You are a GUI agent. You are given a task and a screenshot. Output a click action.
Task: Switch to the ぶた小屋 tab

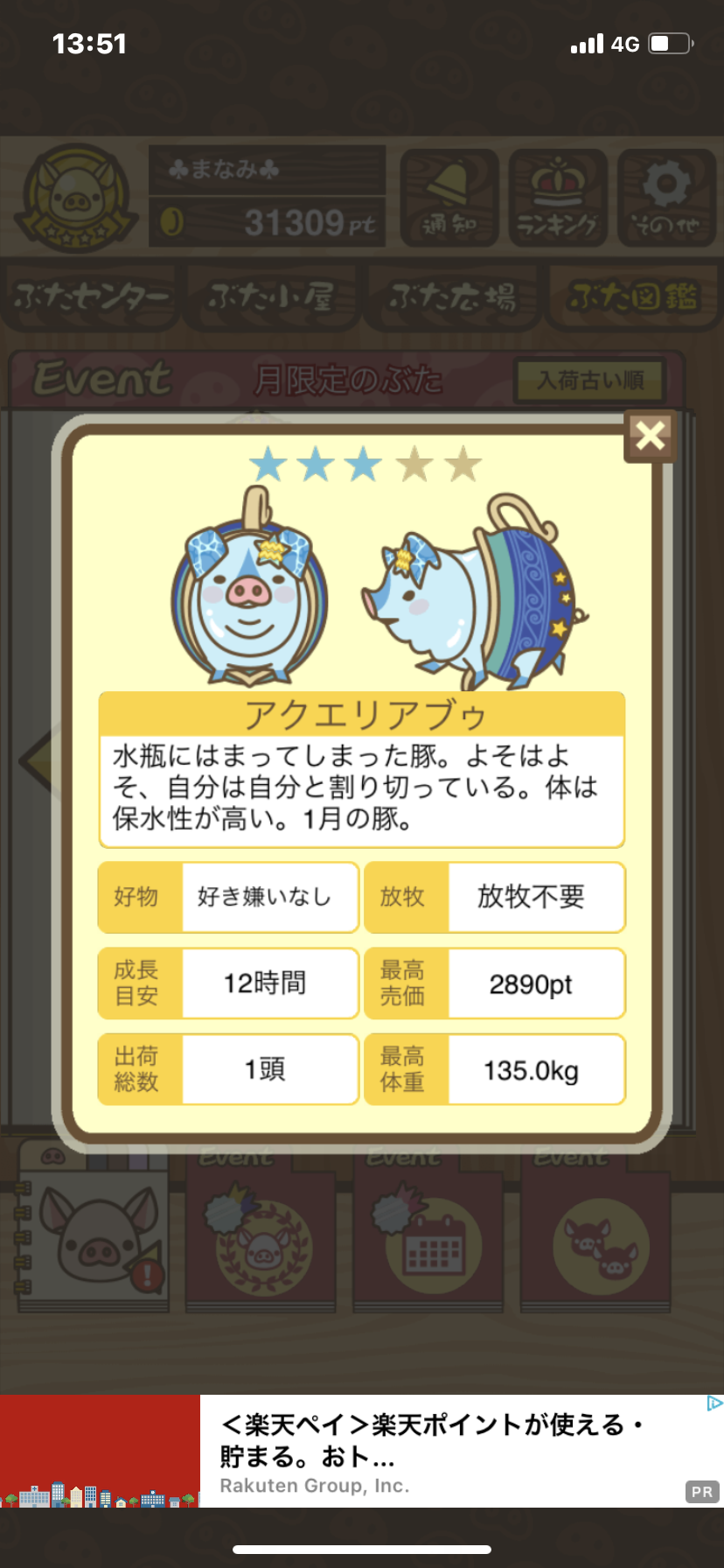[x=271, y=297]
